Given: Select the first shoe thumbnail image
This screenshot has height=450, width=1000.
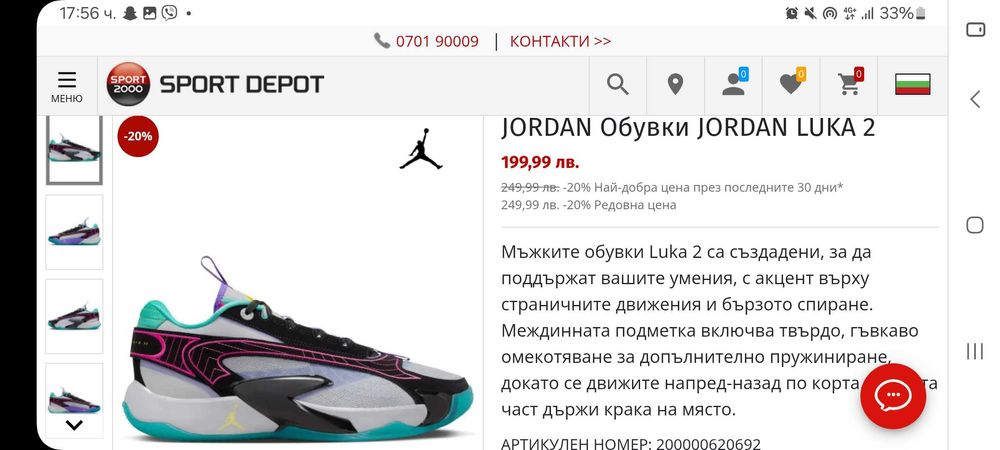Looking at the screenshot, I should (x=75, y=149).
